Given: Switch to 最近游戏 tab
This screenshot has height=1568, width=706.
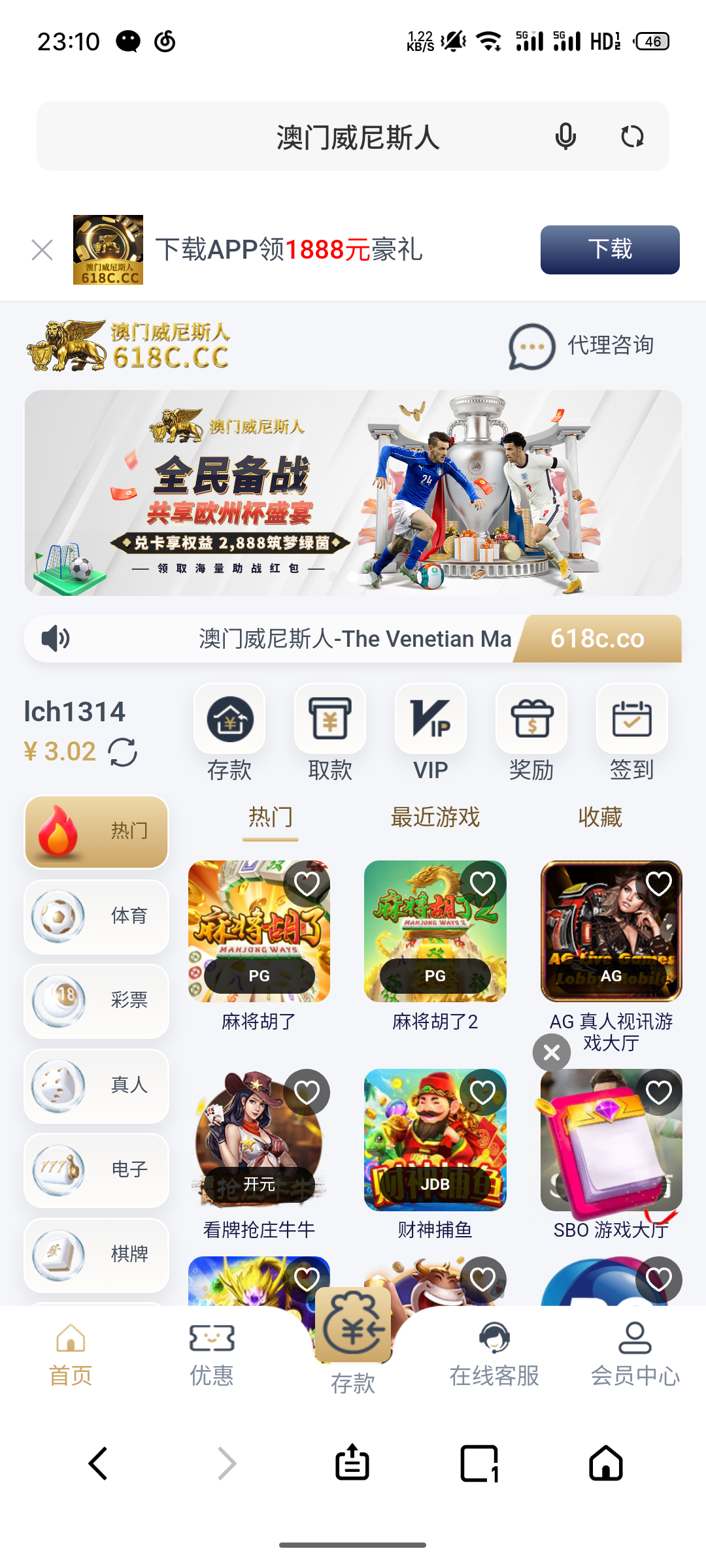Looking at the screenshot, I should coord(435,817).
